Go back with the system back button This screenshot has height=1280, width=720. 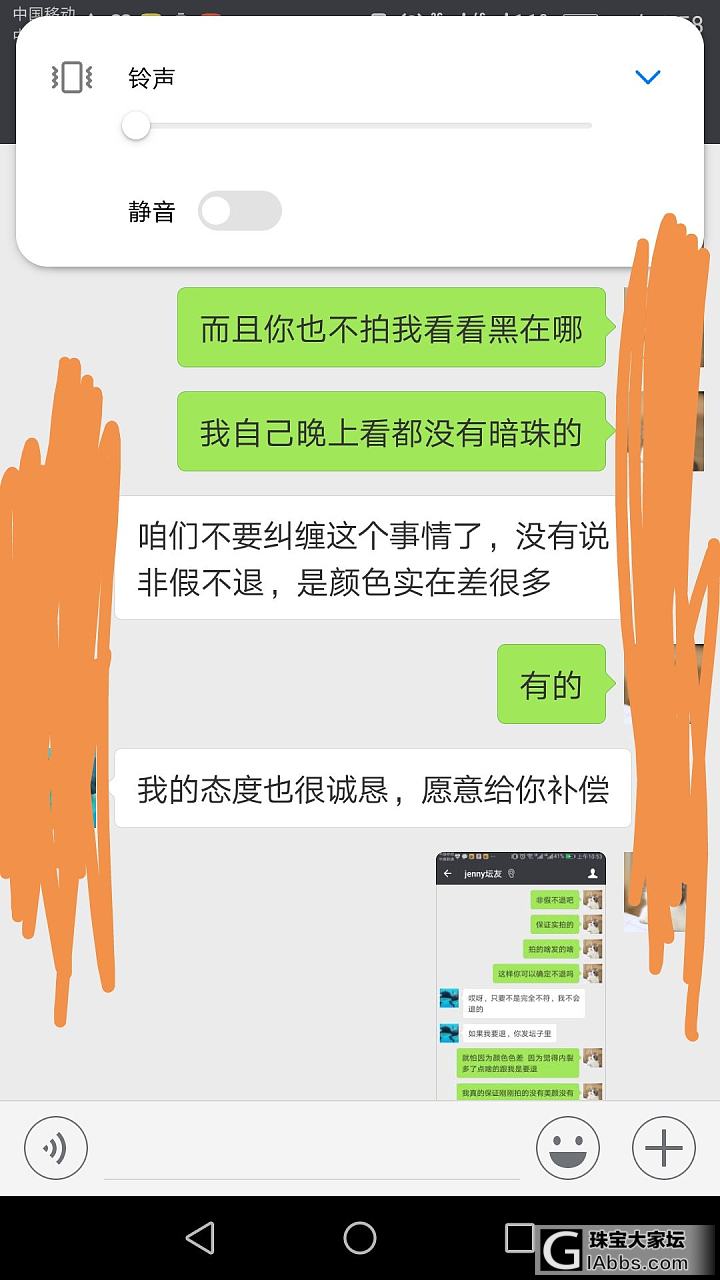200,1238
